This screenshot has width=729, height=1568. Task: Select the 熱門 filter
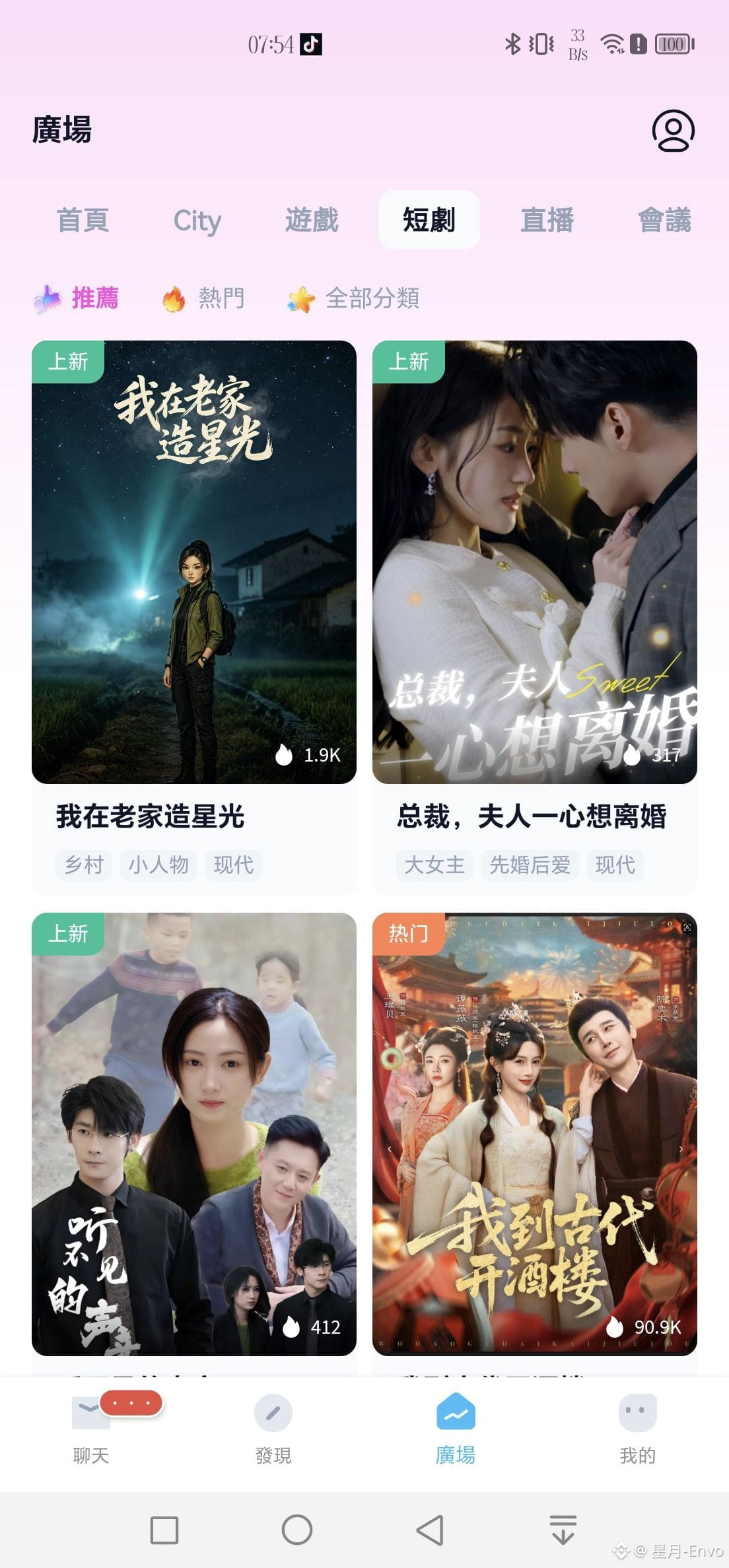click(203, 298)
